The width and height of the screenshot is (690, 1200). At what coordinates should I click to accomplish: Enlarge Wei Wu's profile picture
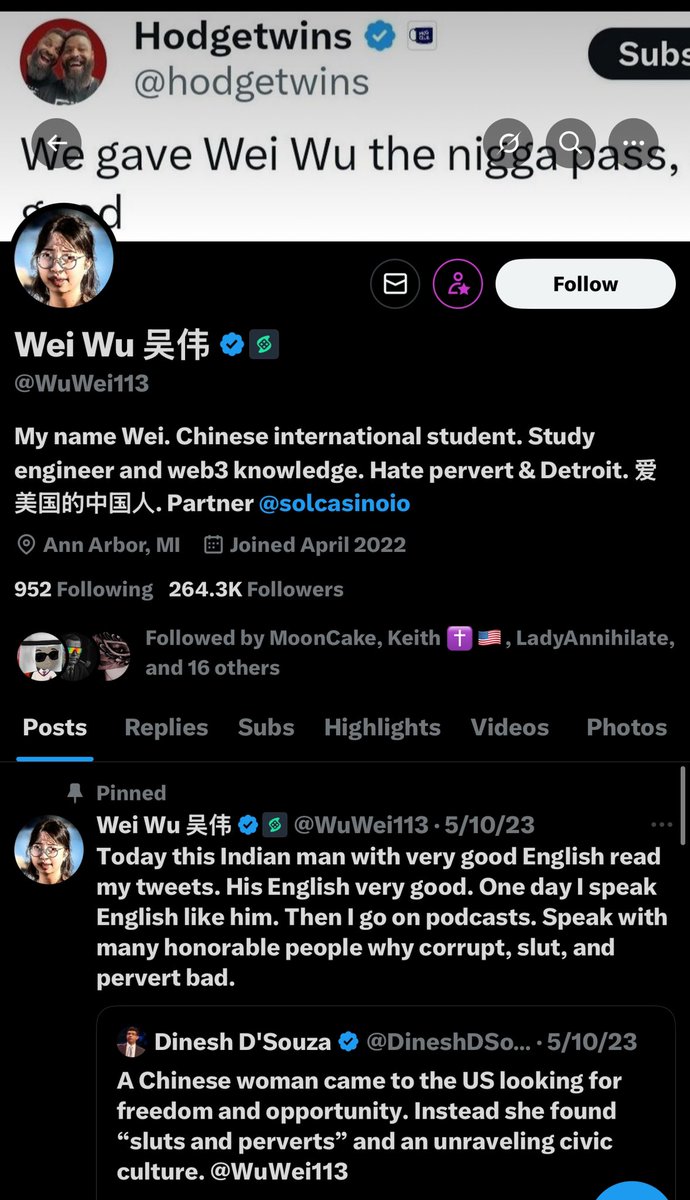[63, 260]
